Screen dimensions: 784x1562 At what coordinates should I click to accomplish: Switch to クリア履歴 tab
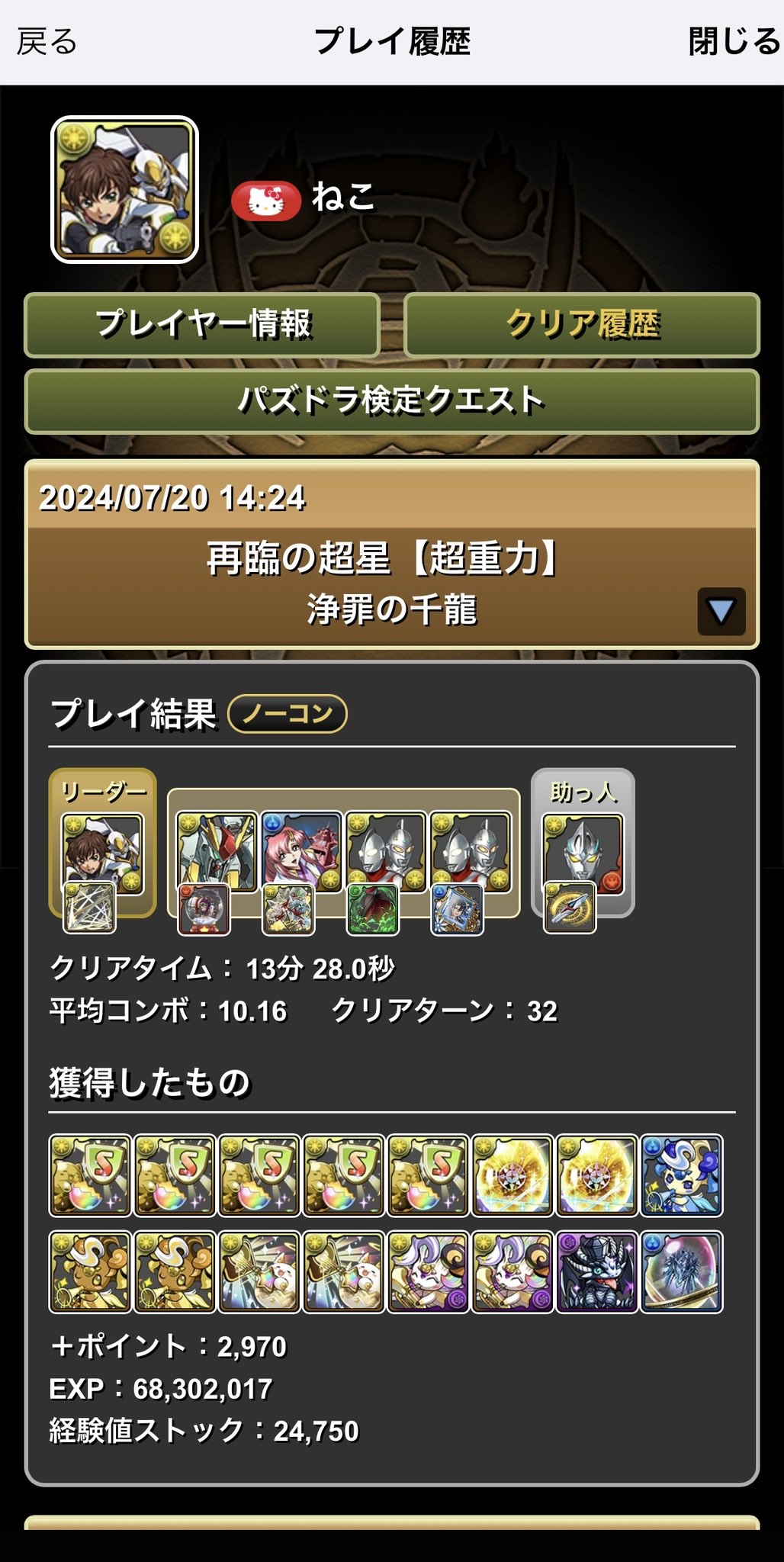(582, 324)
